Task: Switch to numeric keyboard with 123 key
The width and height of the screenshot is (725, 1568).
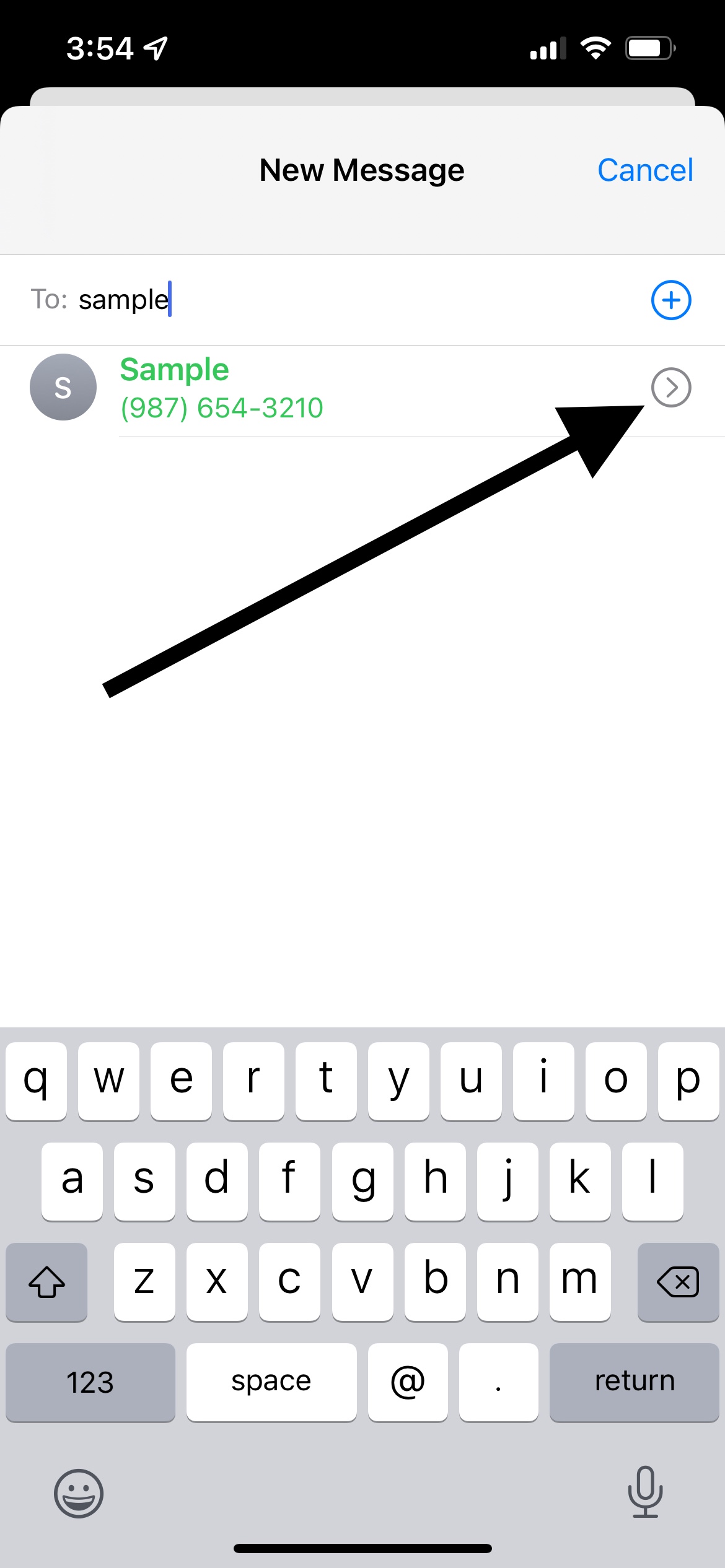Action: (x=90, y=1381)
